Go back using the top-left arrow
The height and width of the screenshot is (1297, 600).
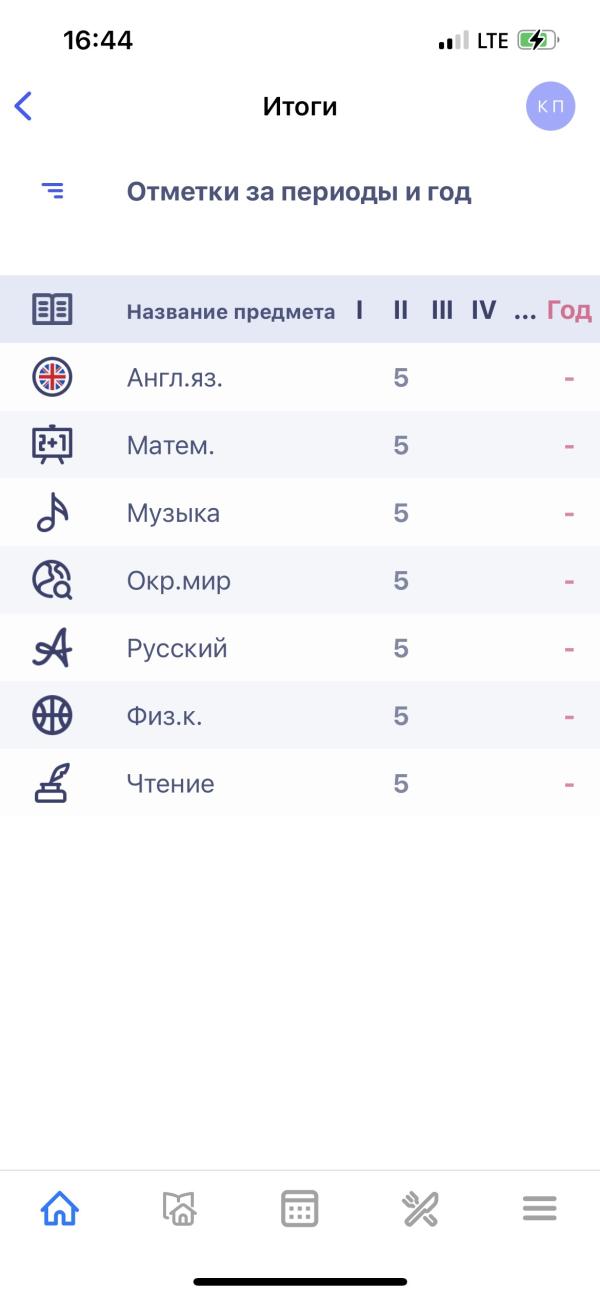tap(24, 106)
